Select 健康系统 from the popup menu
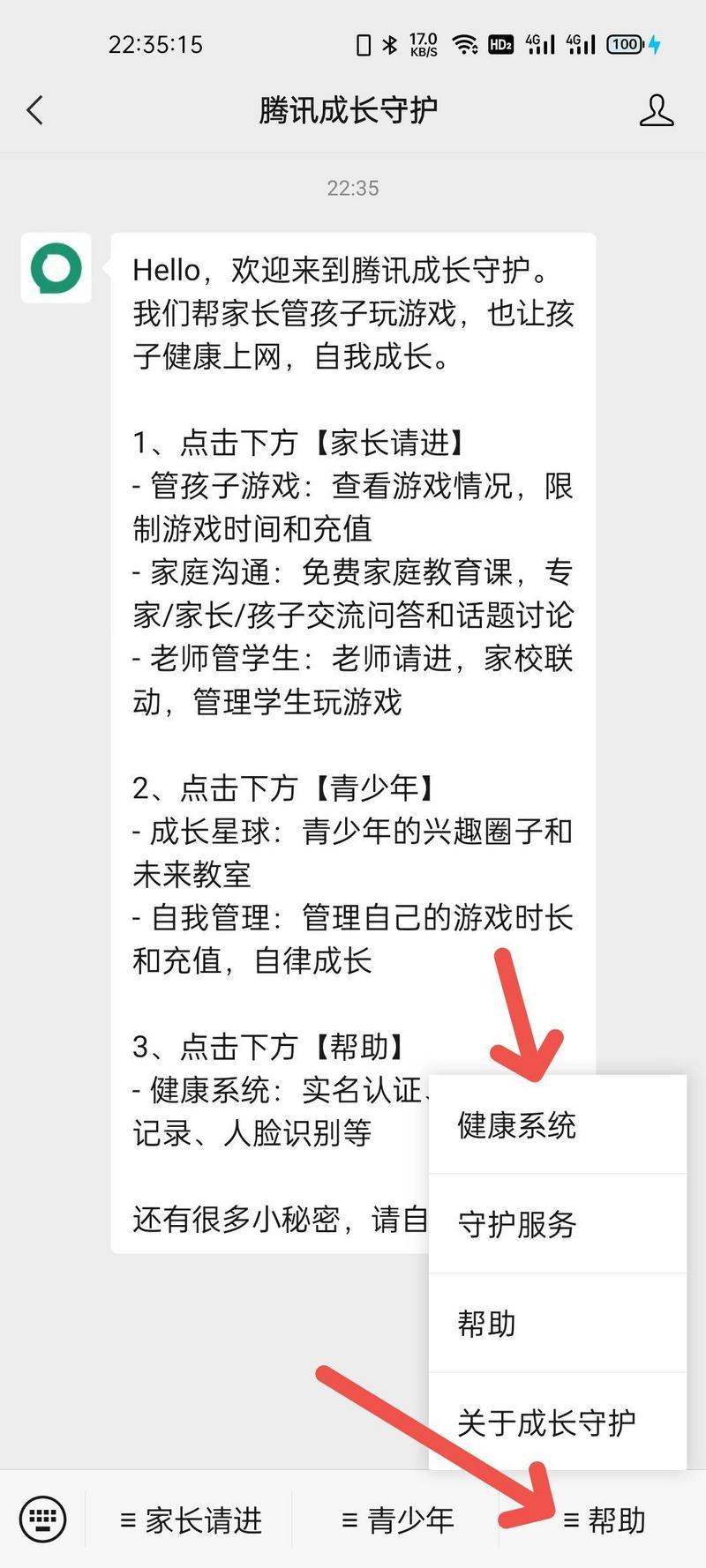 point(558,1124)
